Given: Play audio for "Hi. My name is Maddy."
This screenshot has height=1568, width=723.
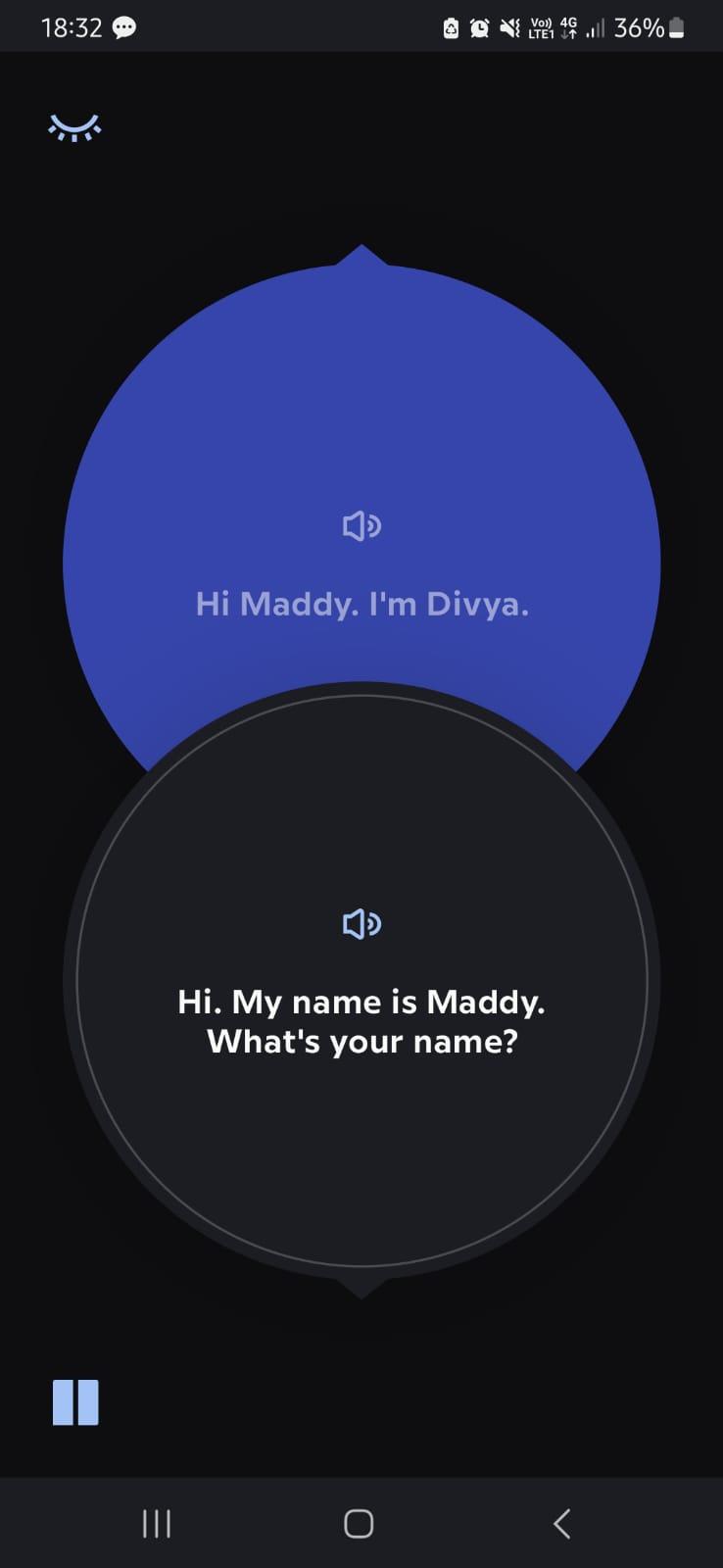Looking at the screenshot, I should [361, 923].
